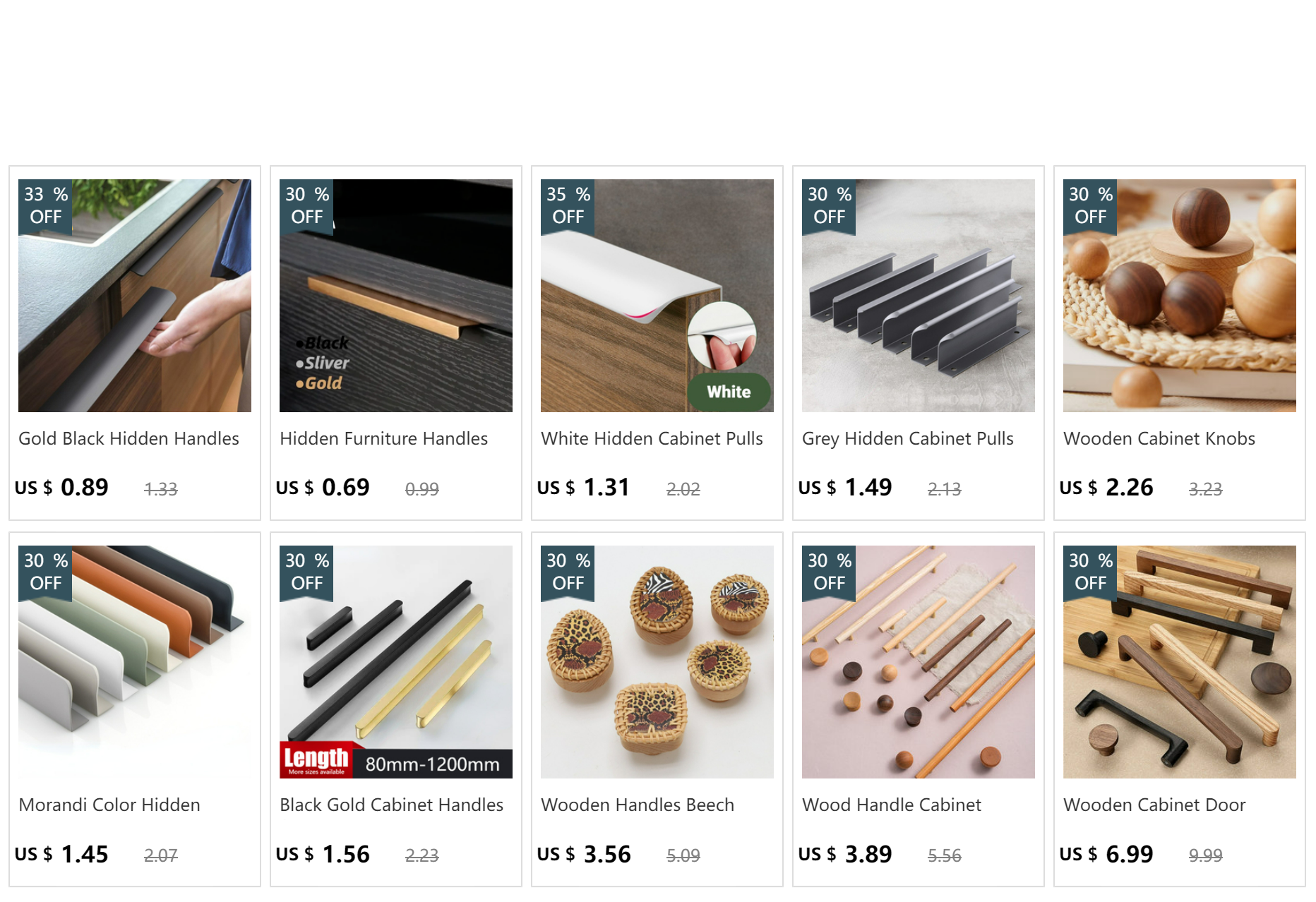Select the Wood Handle Cabinet product card
Screen dimensions: 1316x902
tap(919, 709)
